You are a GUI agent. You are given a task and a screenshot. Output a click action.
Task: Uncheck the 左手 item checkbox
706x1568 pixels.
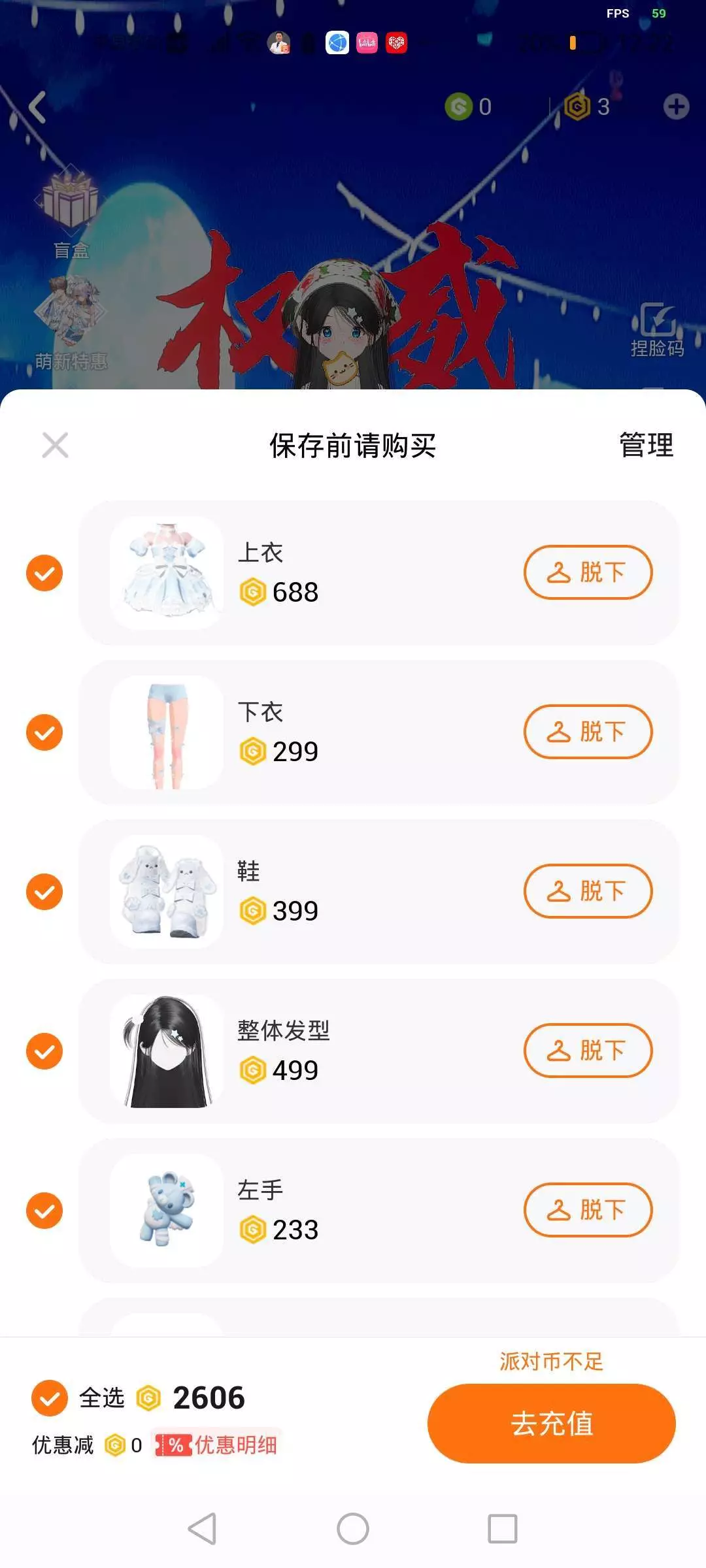[44, 1211]
